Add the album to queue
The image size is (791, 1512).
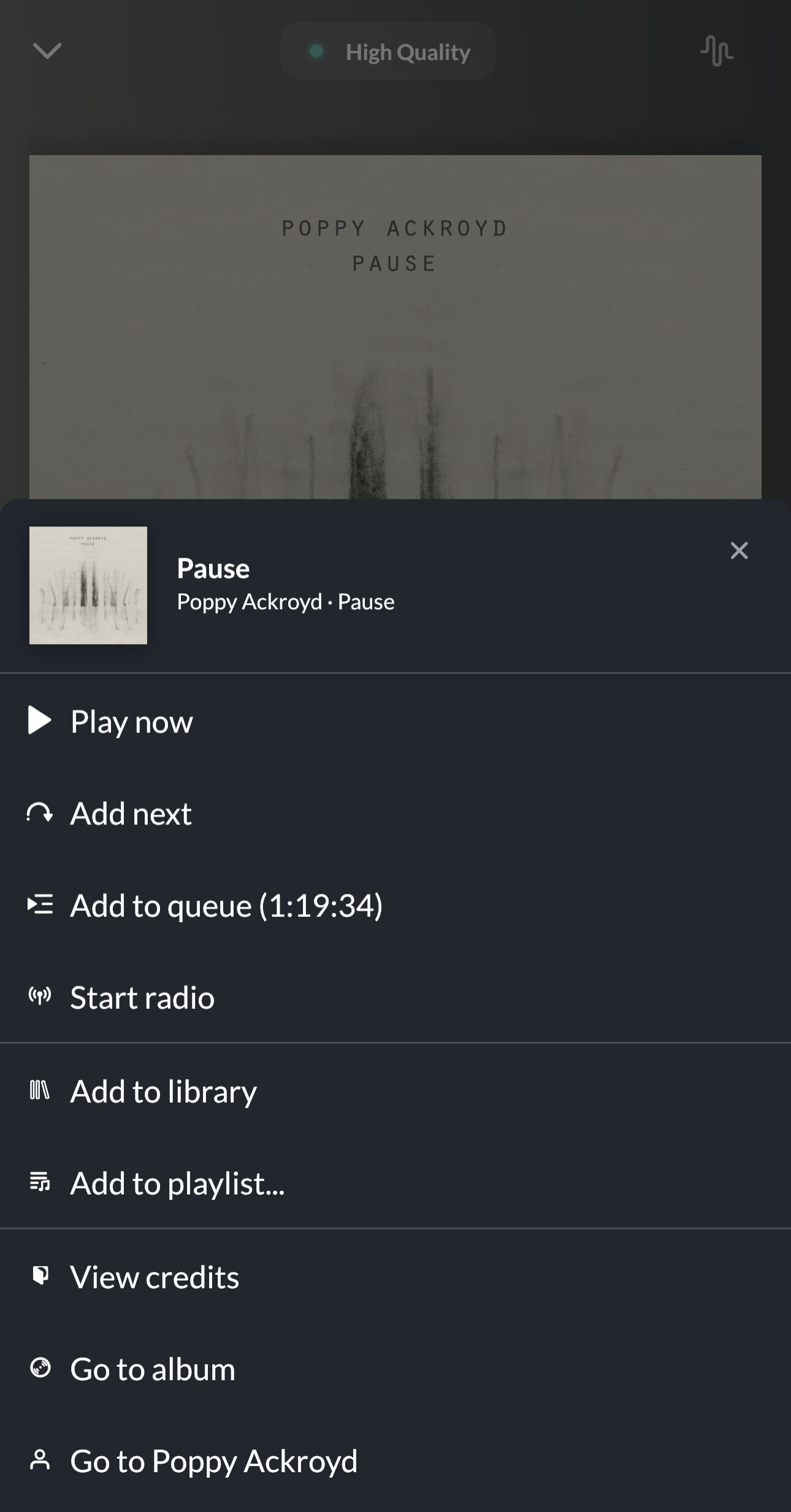226,905
